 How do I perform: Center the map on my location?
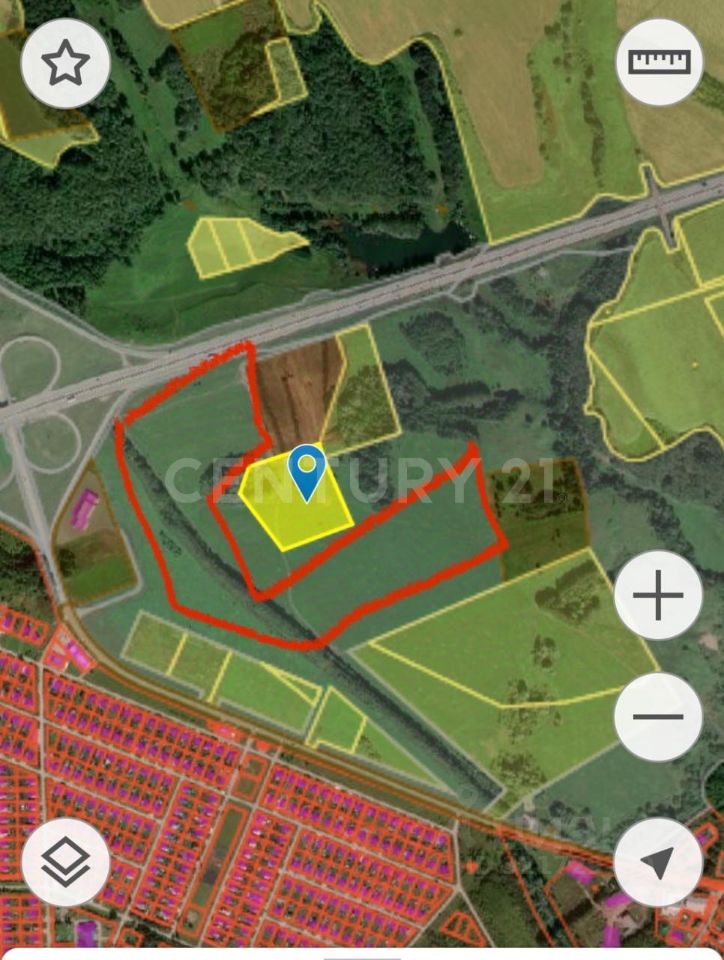pyautogui.click(x=658, y=862)
